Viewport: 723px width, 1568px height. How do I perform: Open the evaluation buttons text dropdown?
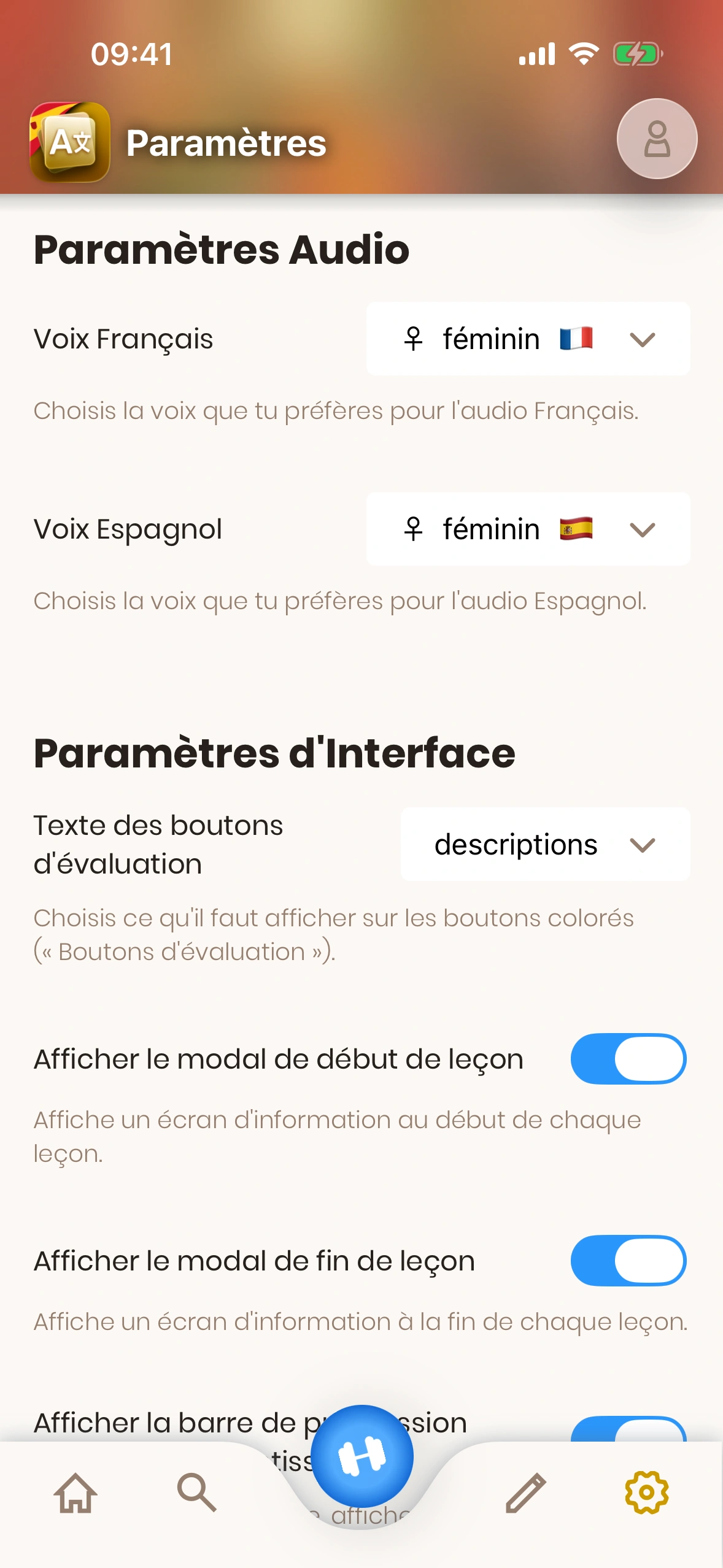pyautogui.click(x=545, y=844)
